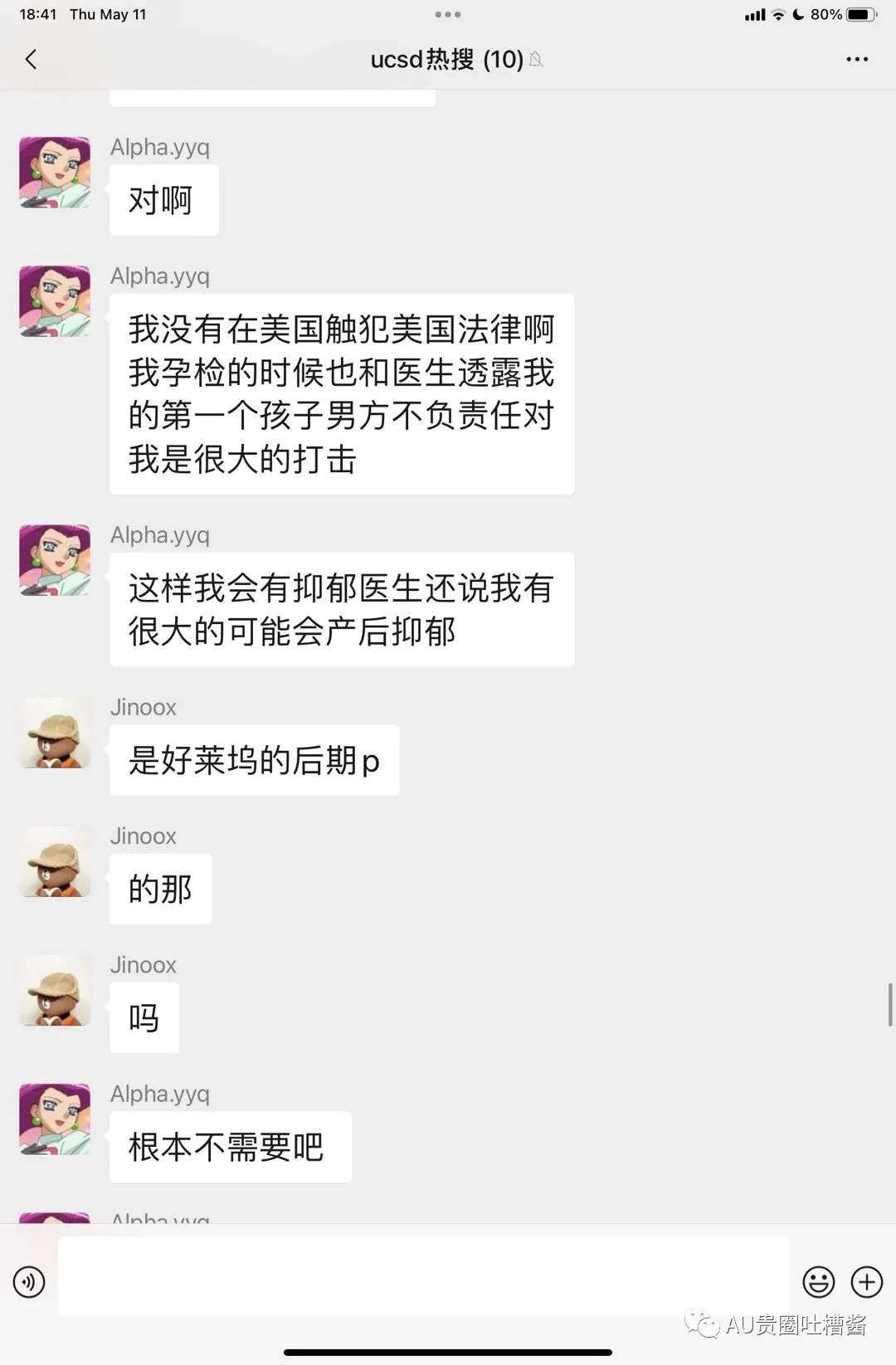The height and width of the screenshot is (1365, 896).
Task: Open Alpha.yyq's avatar beside the 根本不需要吧 message
Action: click(x=55, y=1119)
